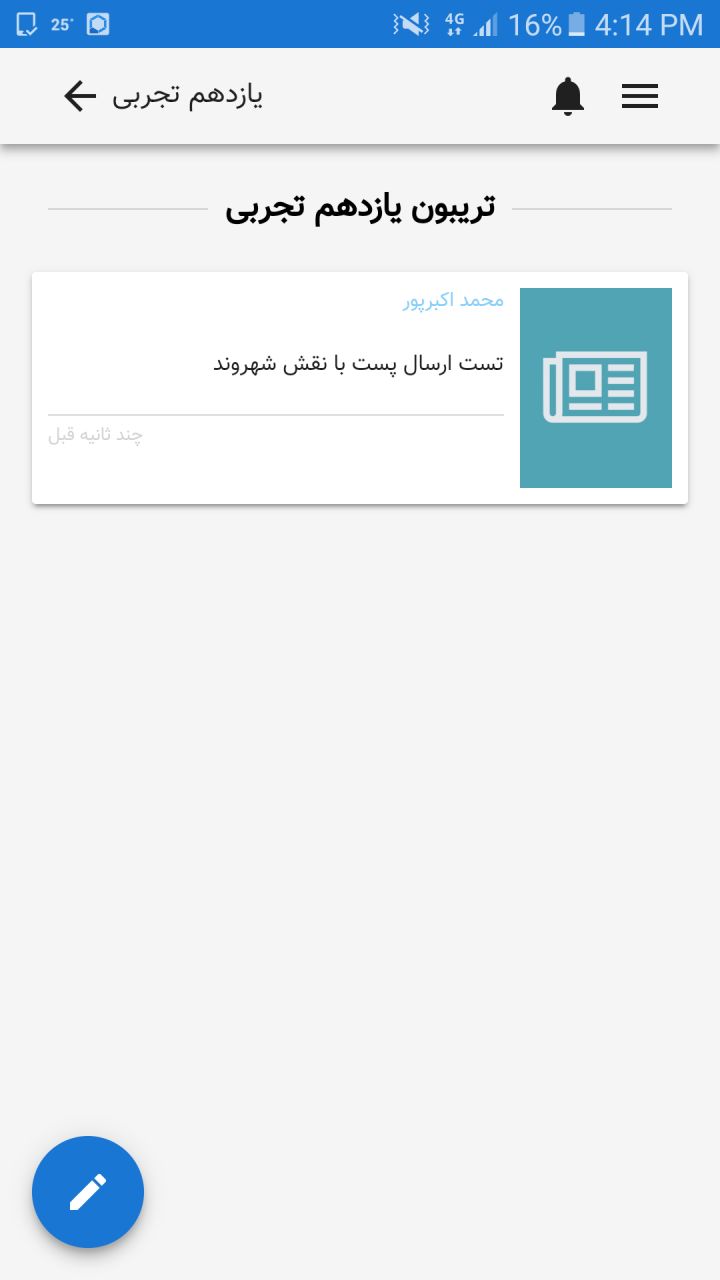Compose a new post with pencil button
This screenshot has width=720, height=1280.
[88, 1192]
